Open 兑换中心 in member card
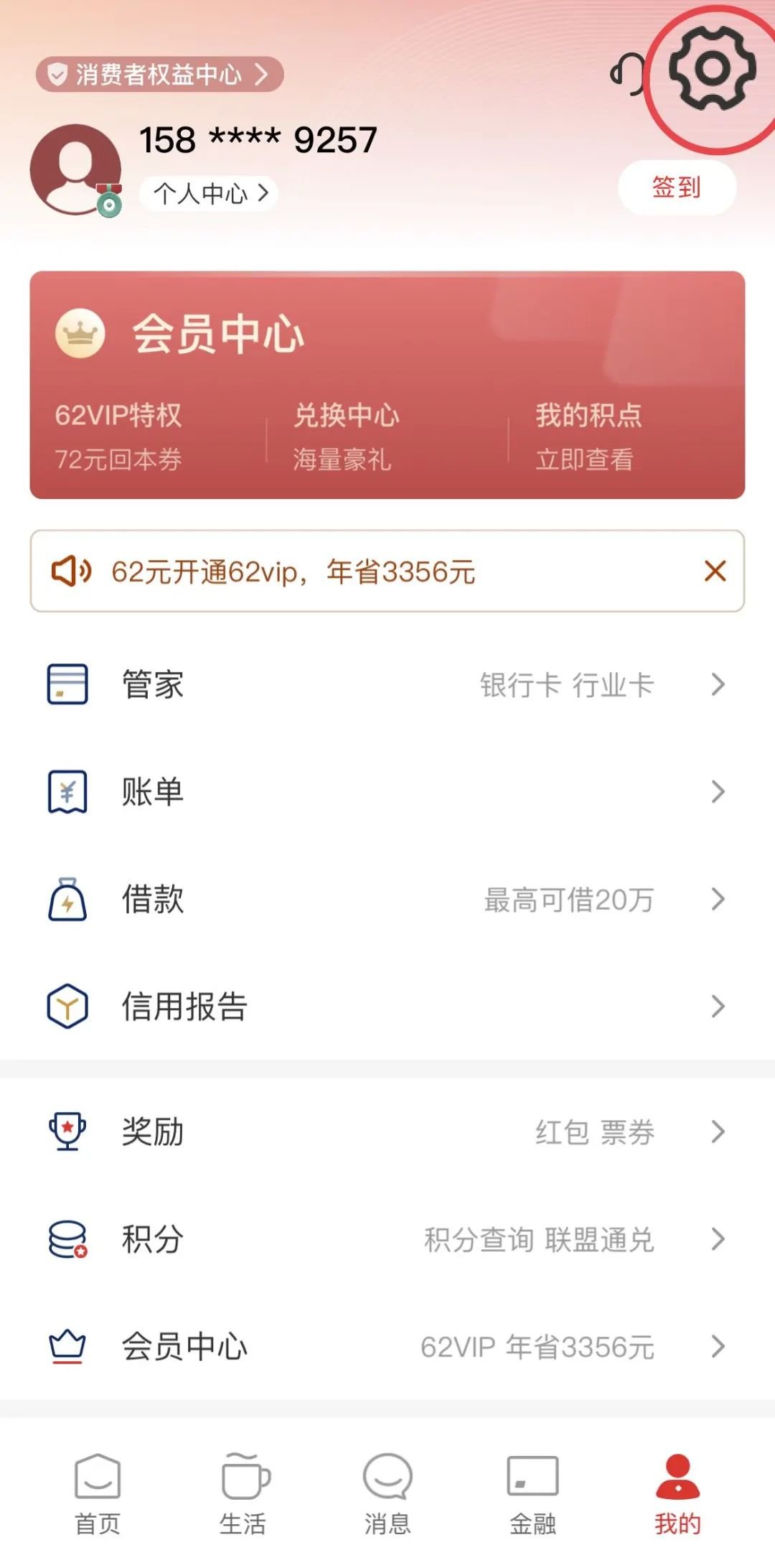The height and width of the screenshot is (1568, 775). coord(346,436)
